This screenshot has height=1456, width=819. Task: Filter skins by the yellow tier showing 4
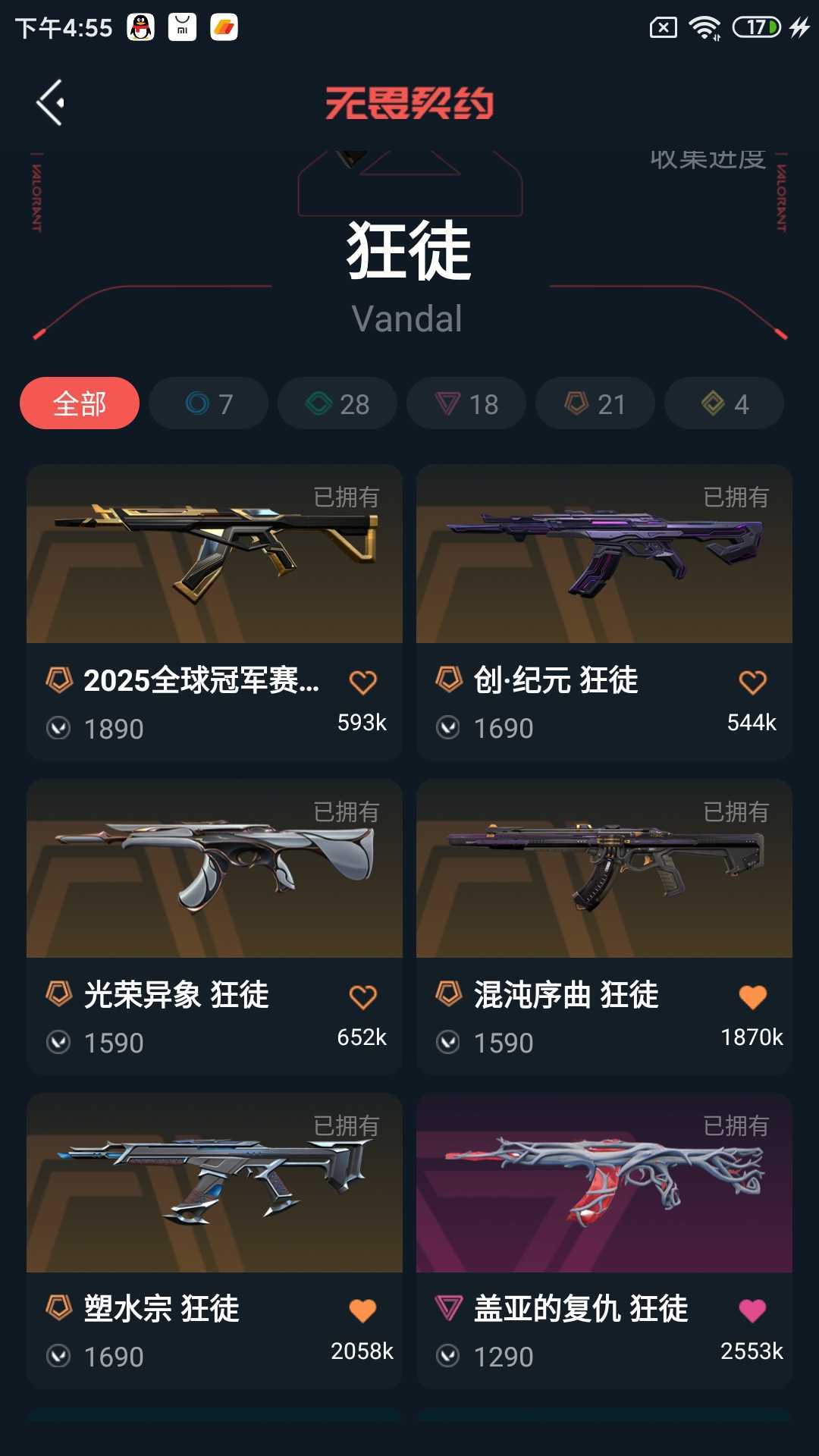724,403
